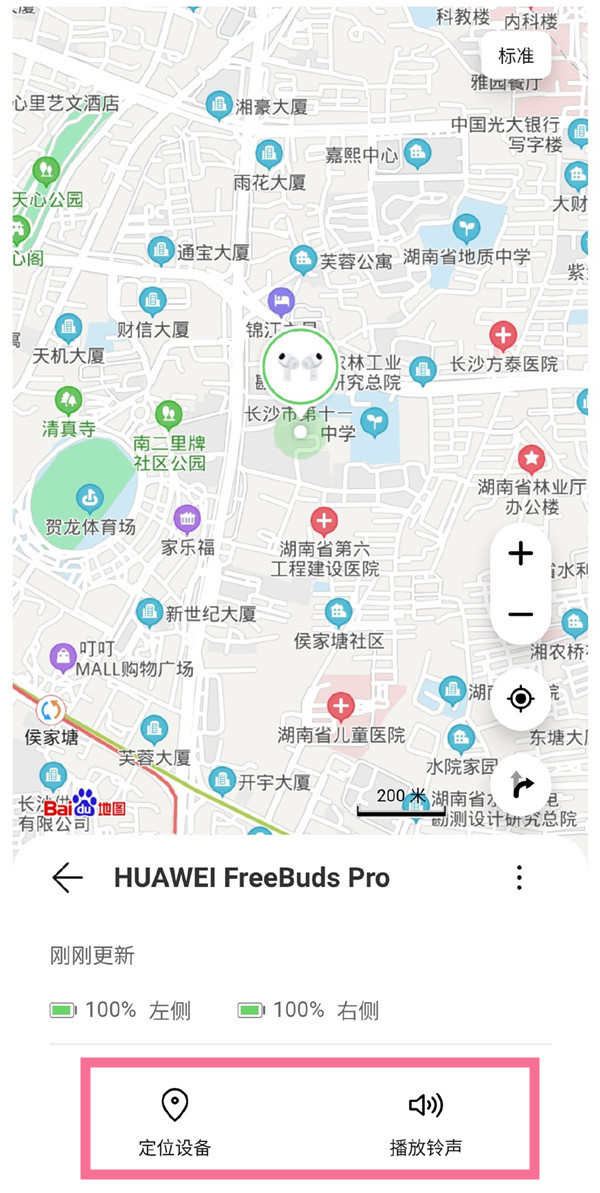Viewport: 600px width, 1193px height.
Task: Open the three-dot overflow menu
Action: (x=519, y=877)
